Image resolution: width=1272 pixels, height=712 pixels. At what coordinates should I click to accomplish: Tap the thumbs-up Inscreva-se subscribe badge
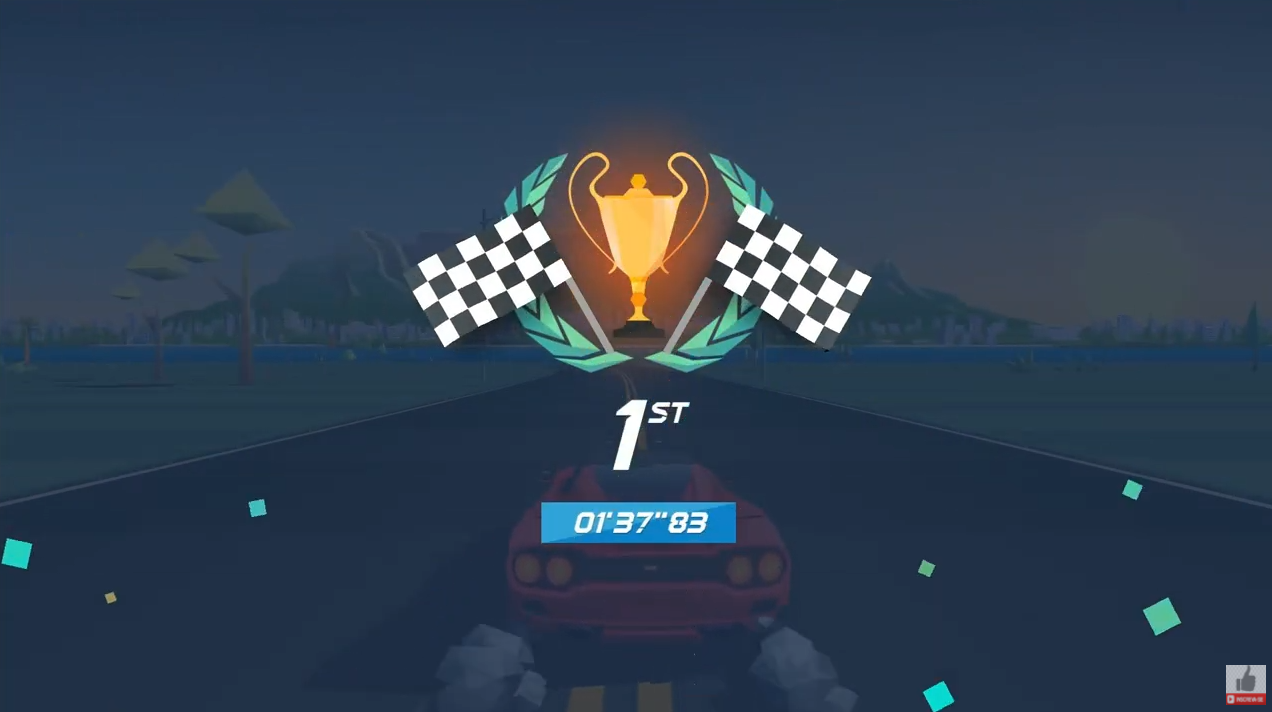pos(1245,685)
